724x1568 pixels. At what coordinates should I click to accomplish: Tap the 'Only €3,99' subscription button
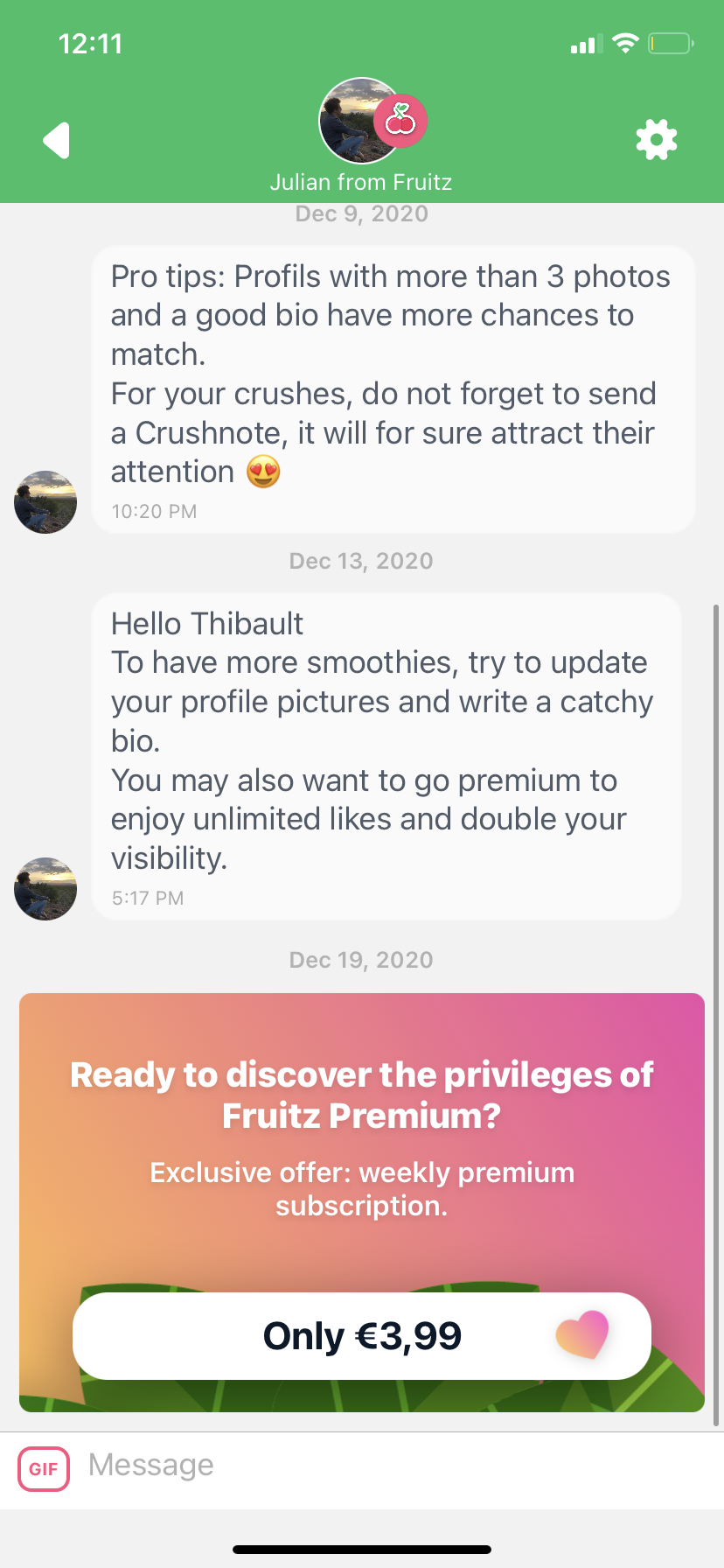pos(361,1335)
